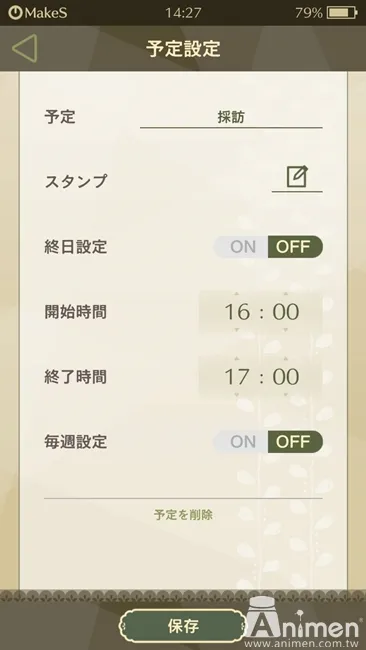Viewport: 366px width, 650px height.
Task: Increase the 終了時間 hour with the up arrow
Action: pyautogui.click(x=237, y=359)
